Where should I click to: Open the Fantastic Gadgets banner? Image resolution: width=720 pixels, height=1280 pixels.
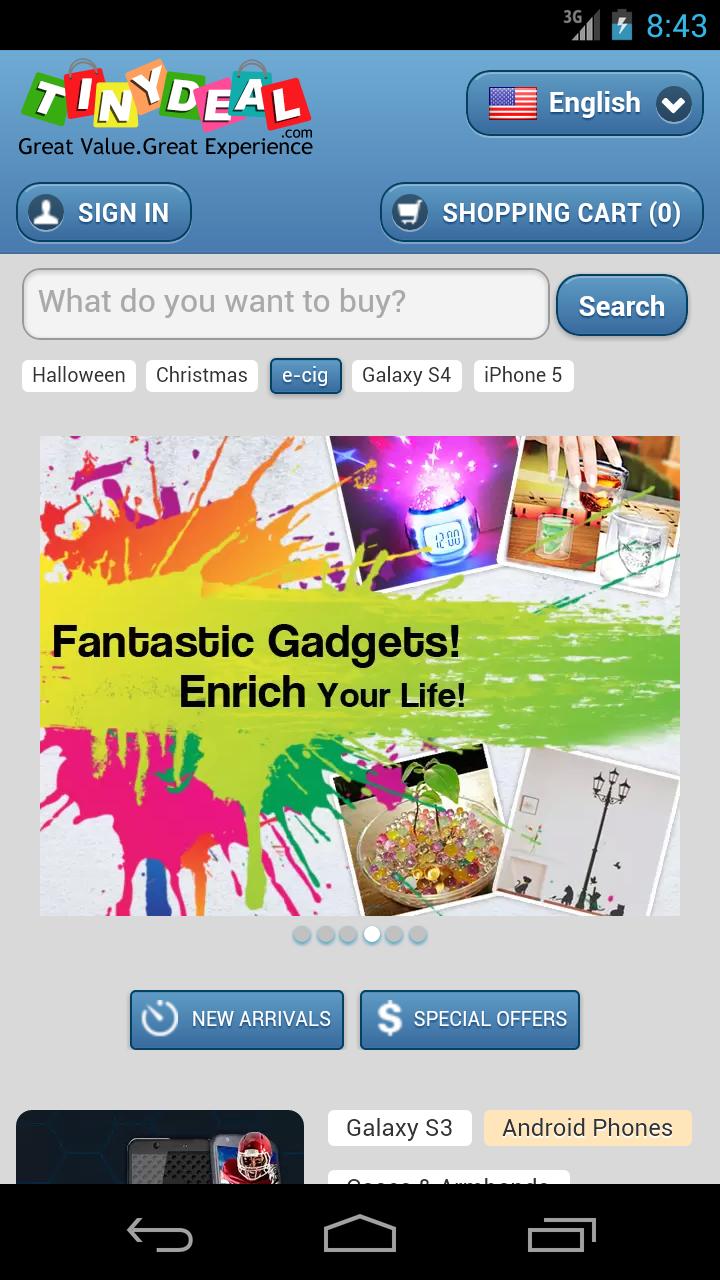click(360, 675)
